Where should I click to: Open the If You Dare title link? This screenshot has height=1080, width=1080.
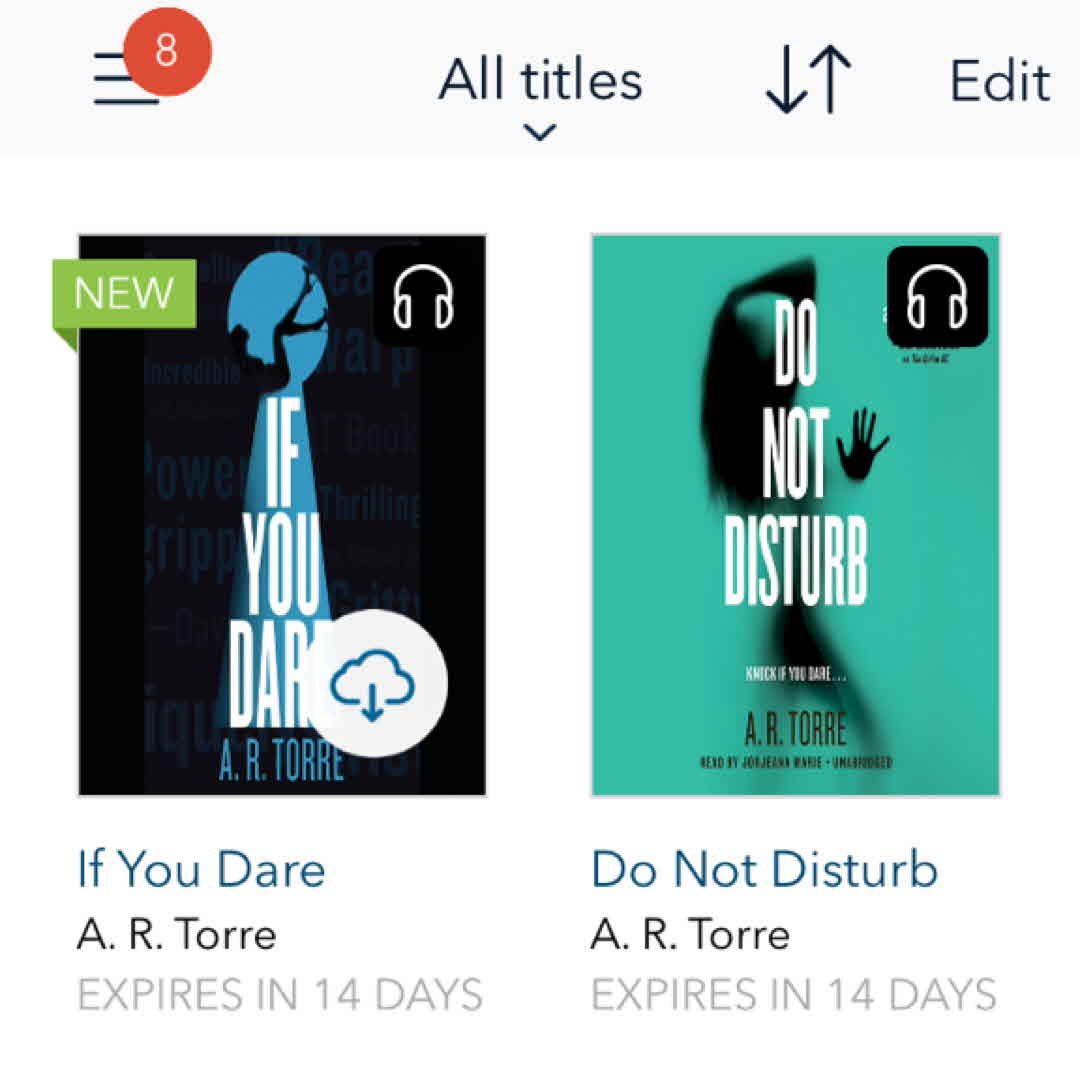tap(201, 869)
